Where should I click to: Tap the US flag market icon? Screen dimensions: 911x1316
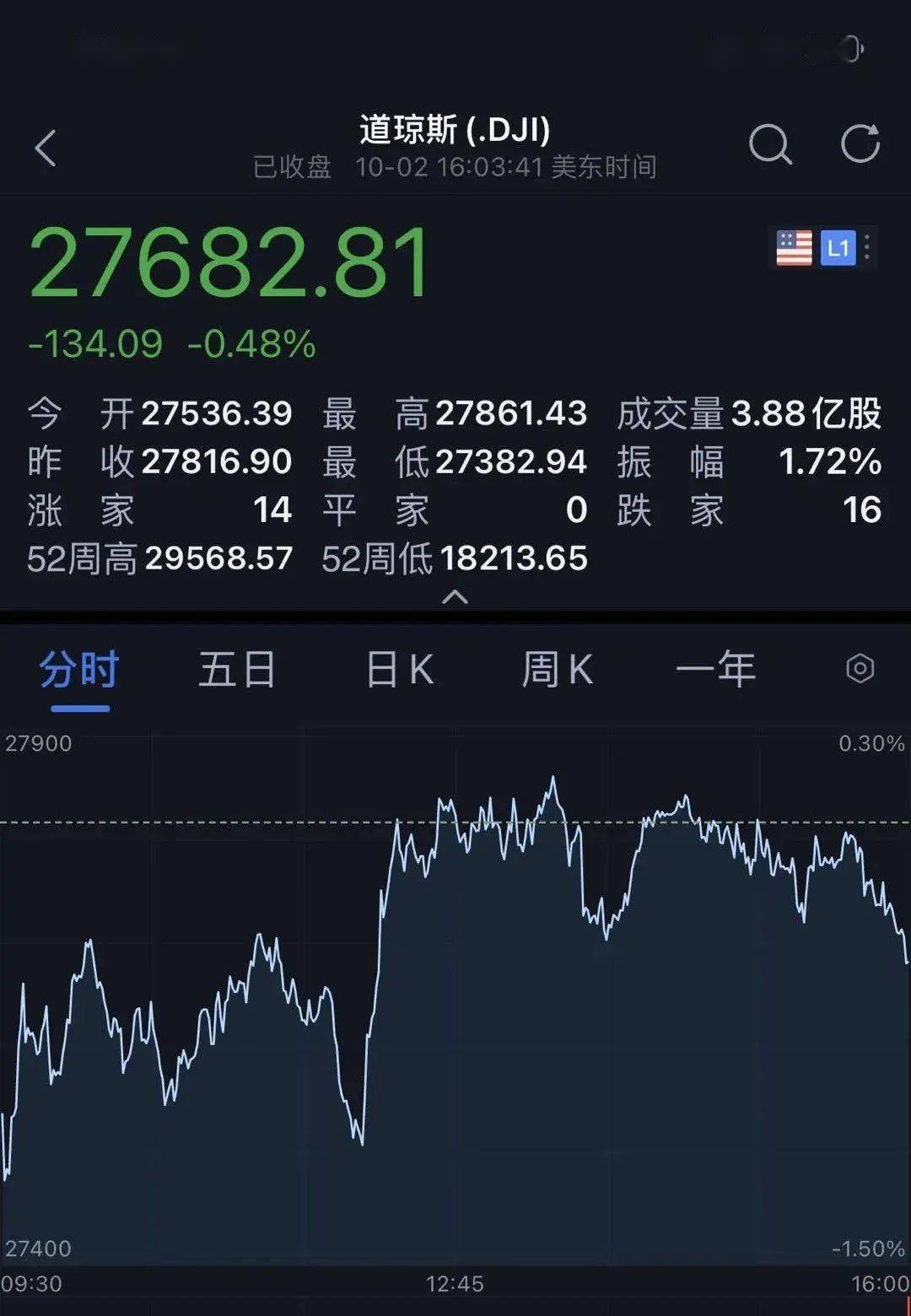click(794, 245)
